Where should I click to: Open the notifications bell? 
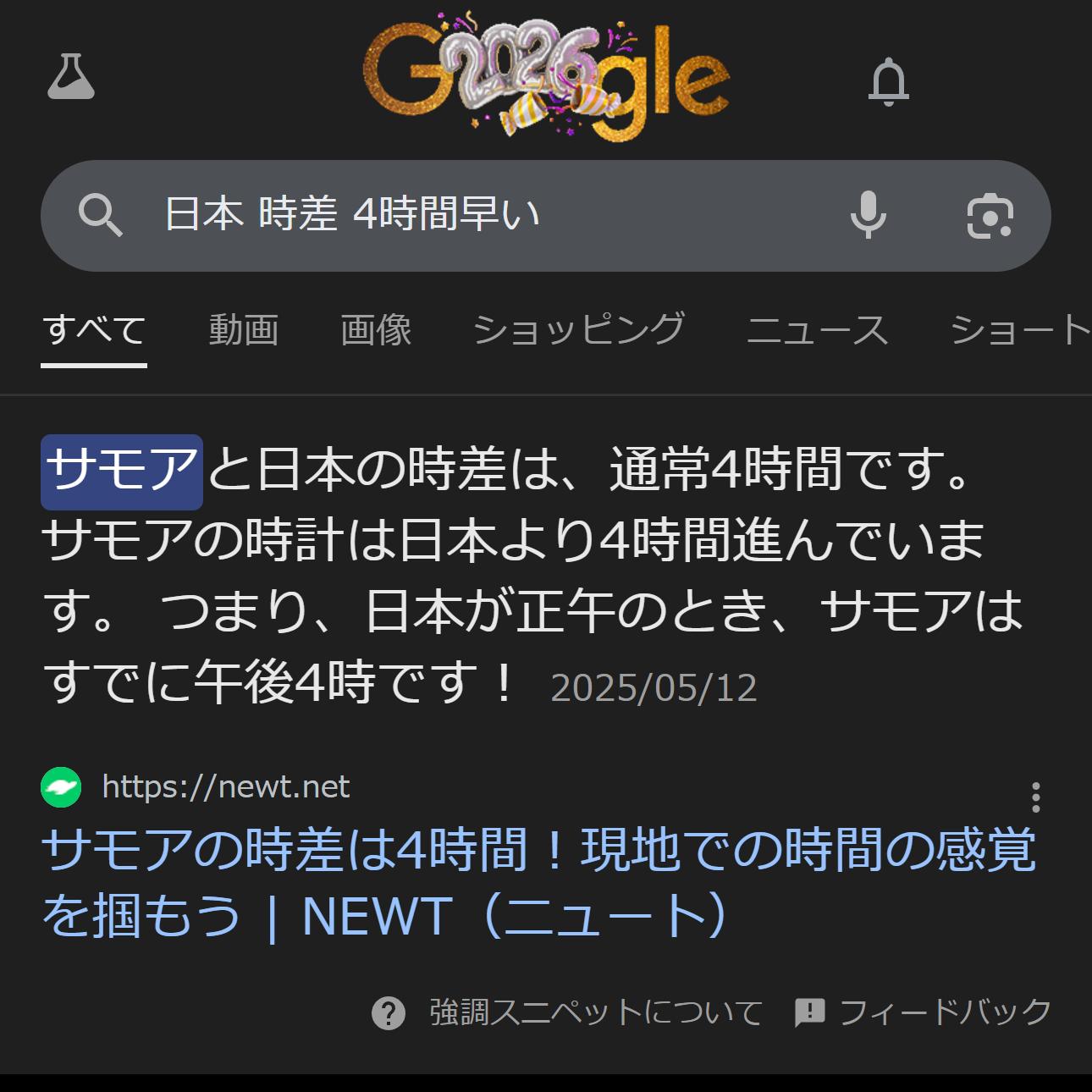click(x=888, y=81)
